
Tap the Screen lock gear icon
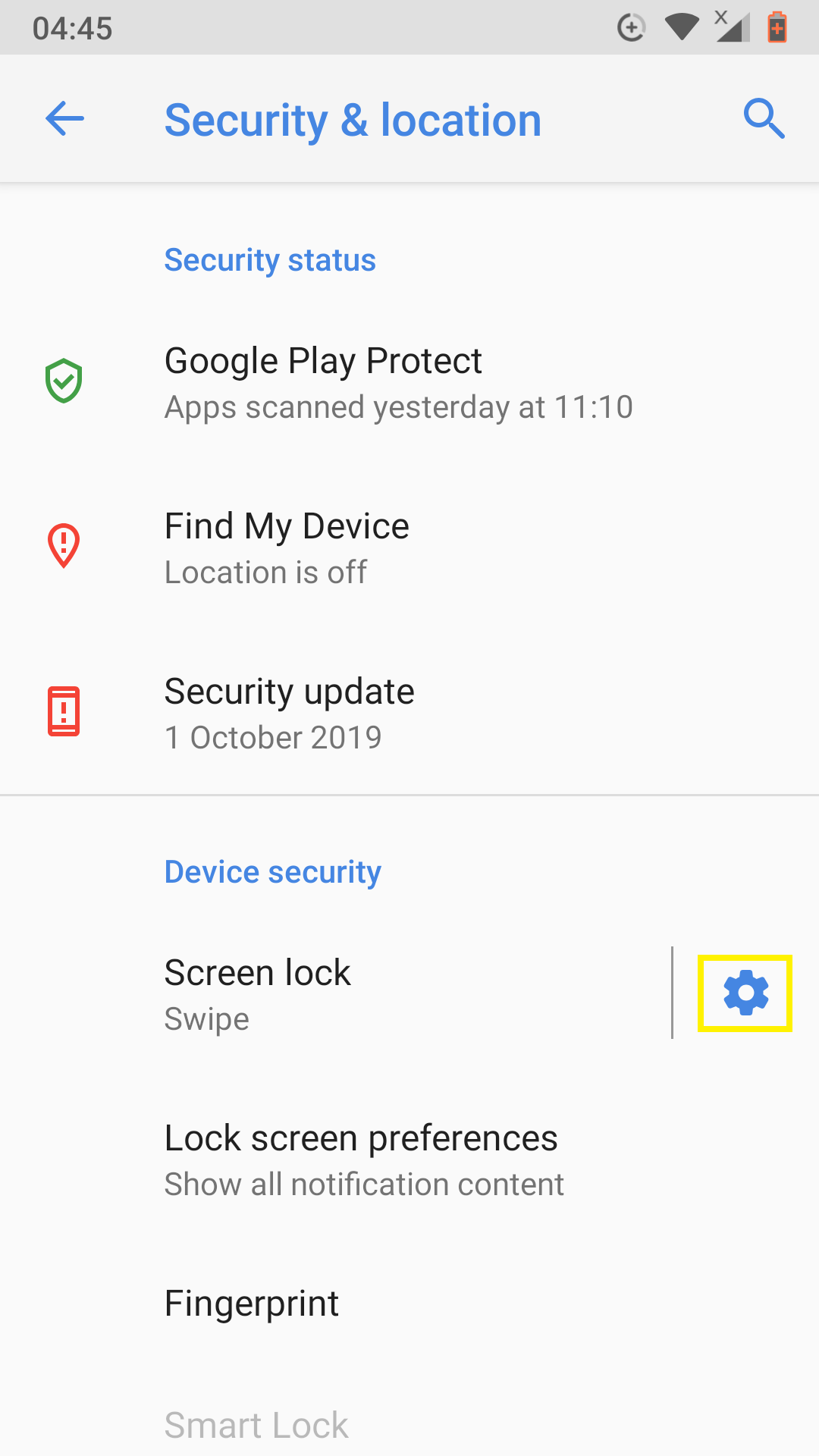tap(746, 993)
